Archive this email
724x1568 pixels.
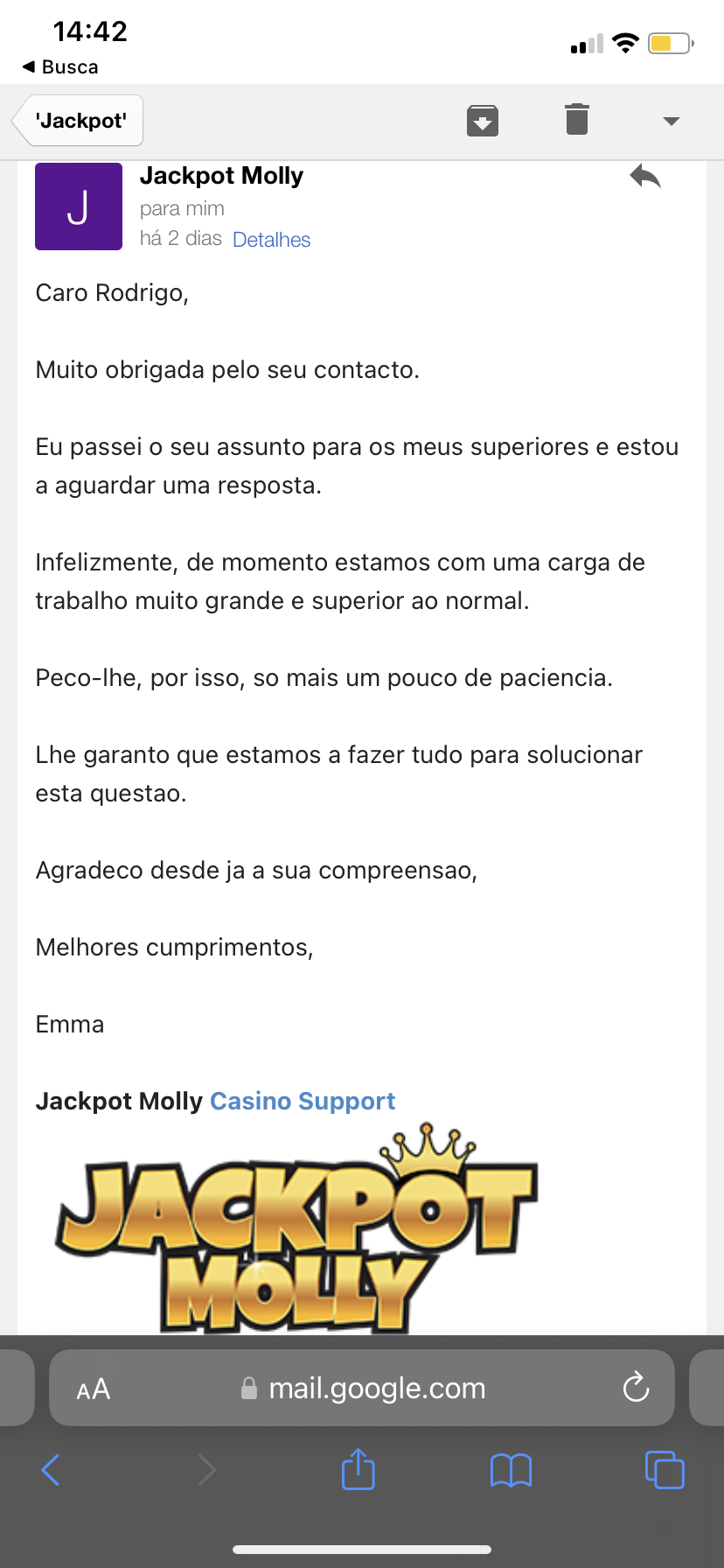click(483, 121)
